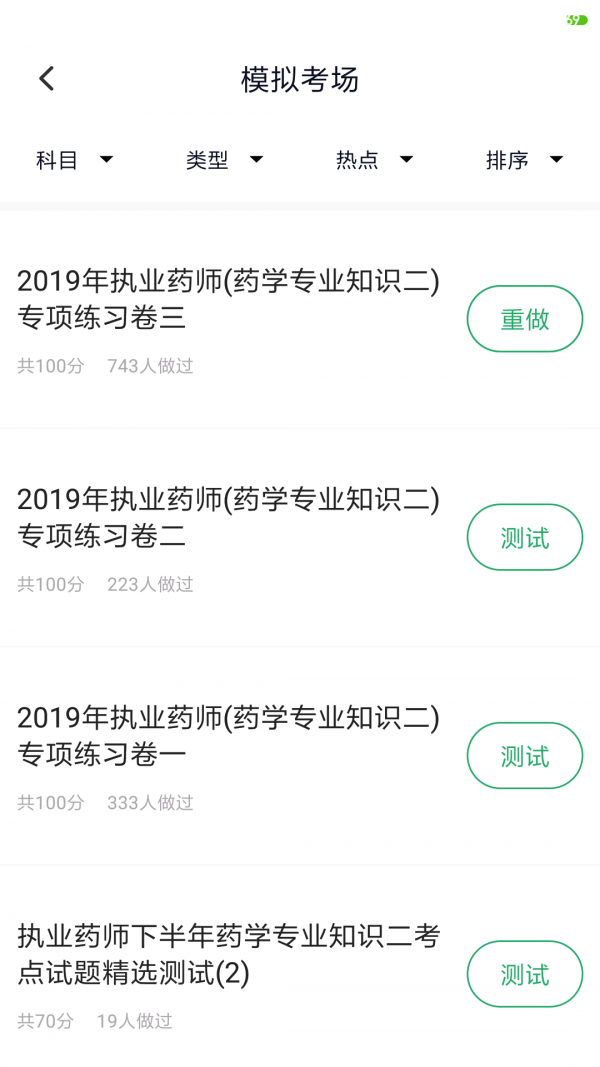The width and height of the screenshot is (600, 1067).
Task: Start 测试 for 考点试题精选测试(2)
Action: (x=524, y=974)
